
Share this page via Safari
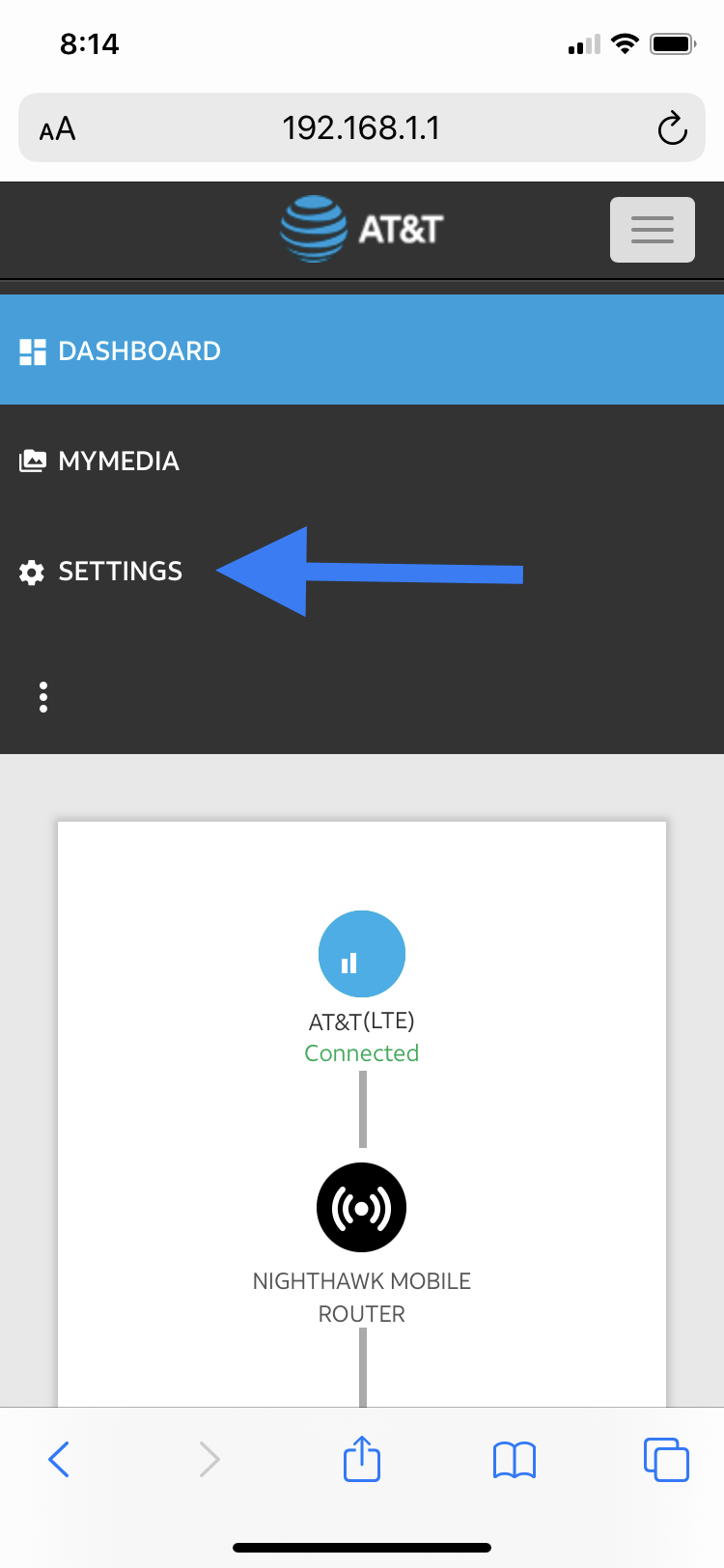point(362,1458)
